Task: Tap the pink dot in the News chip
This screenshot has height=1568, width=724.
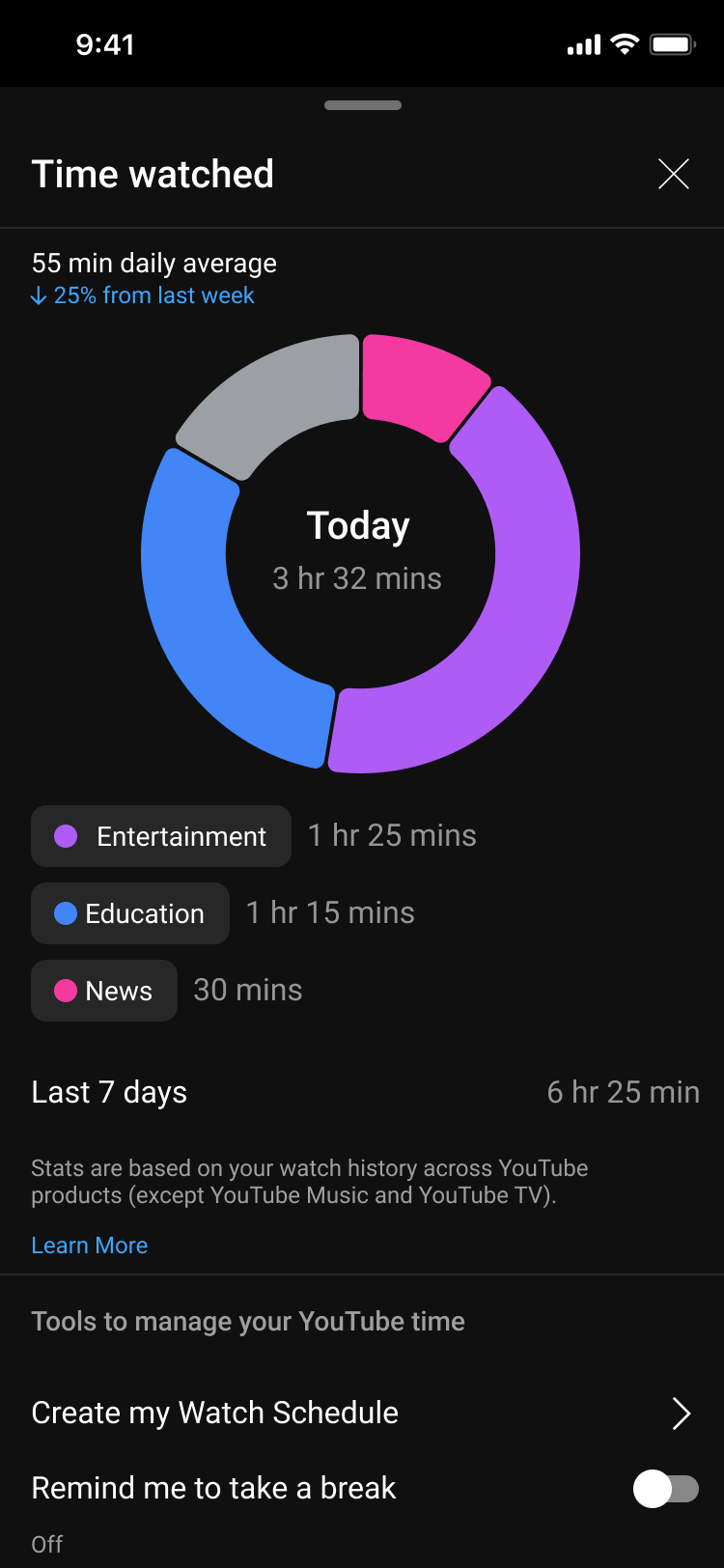Action: coord(66,990)
